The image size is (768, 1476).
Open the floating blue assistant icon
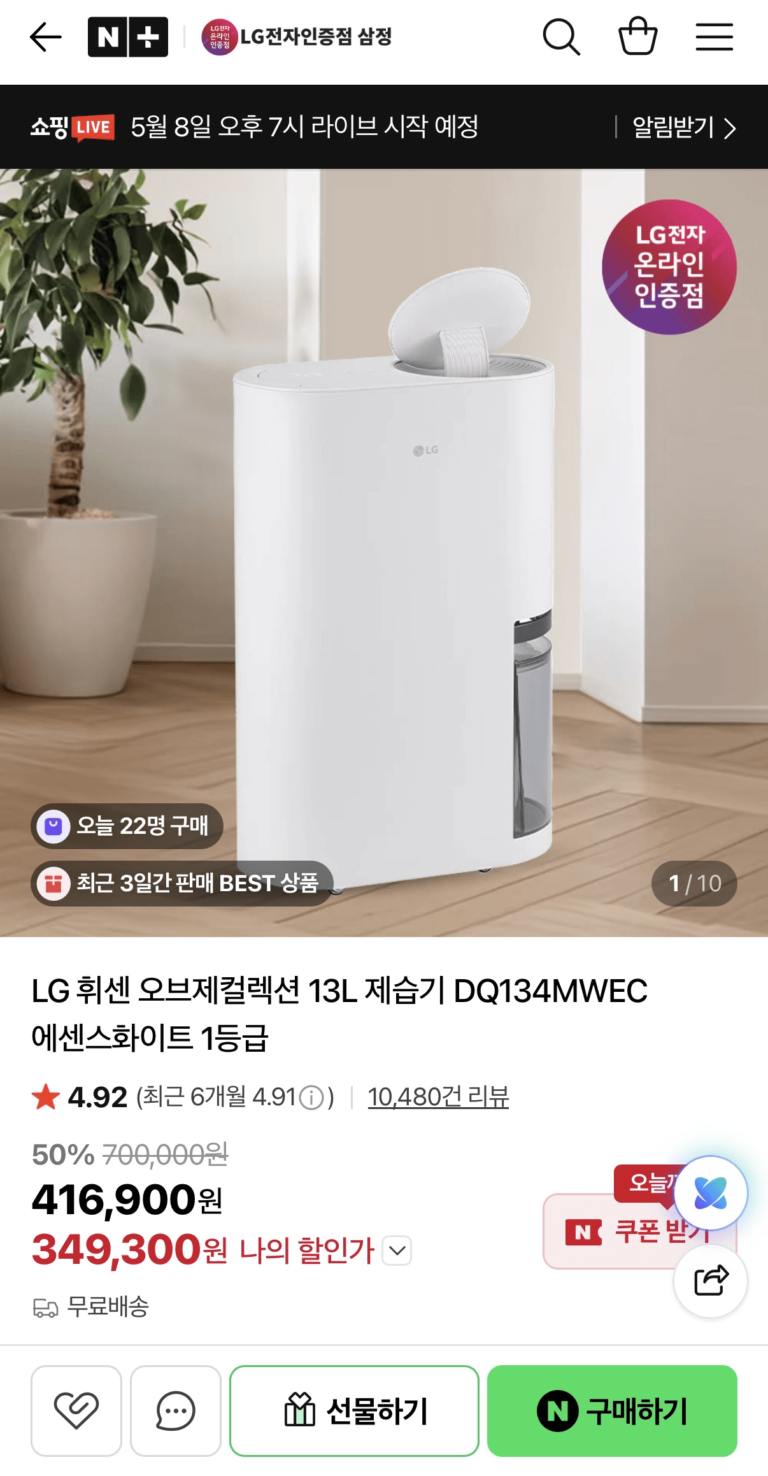point(710,1194)
